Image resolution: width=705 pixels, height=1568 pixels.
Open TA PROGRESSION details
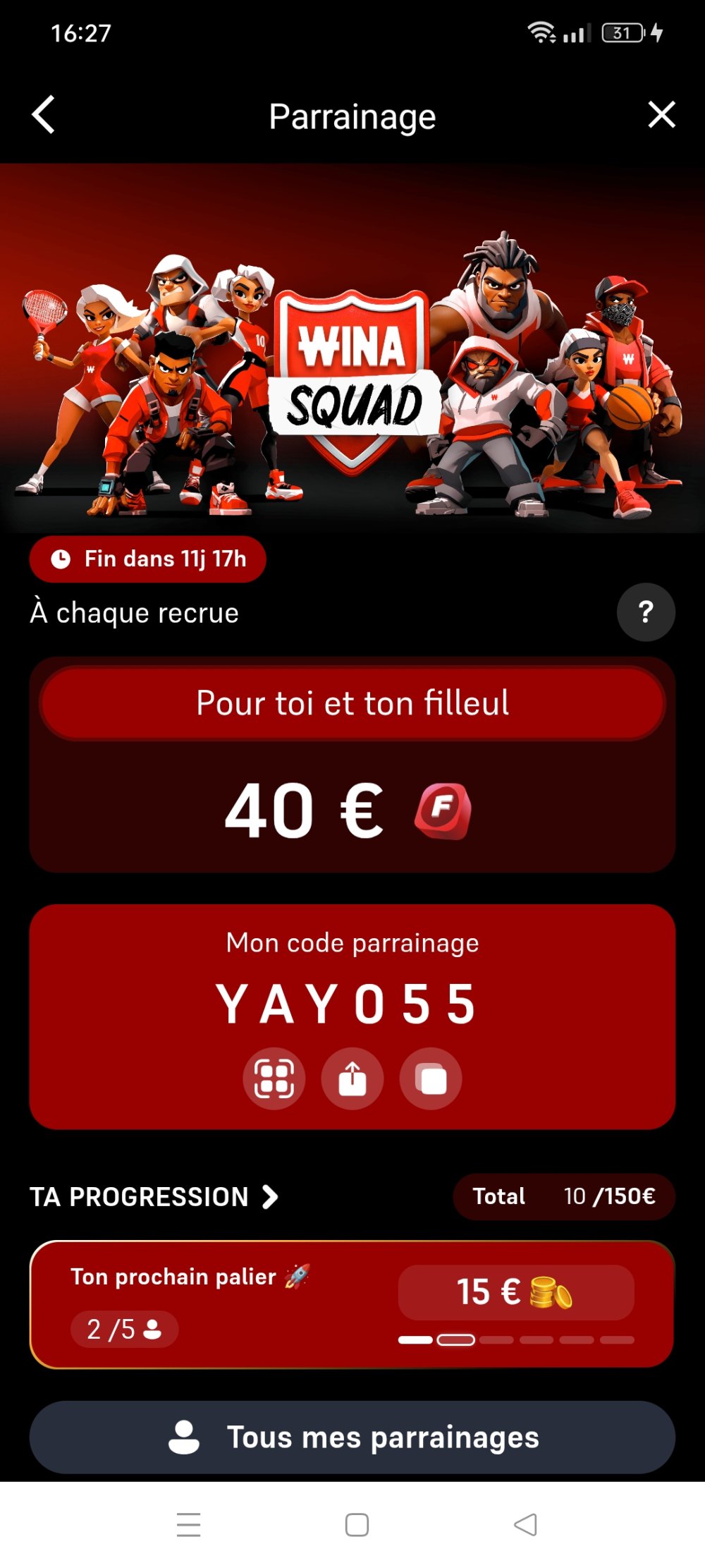point(154,1197)
